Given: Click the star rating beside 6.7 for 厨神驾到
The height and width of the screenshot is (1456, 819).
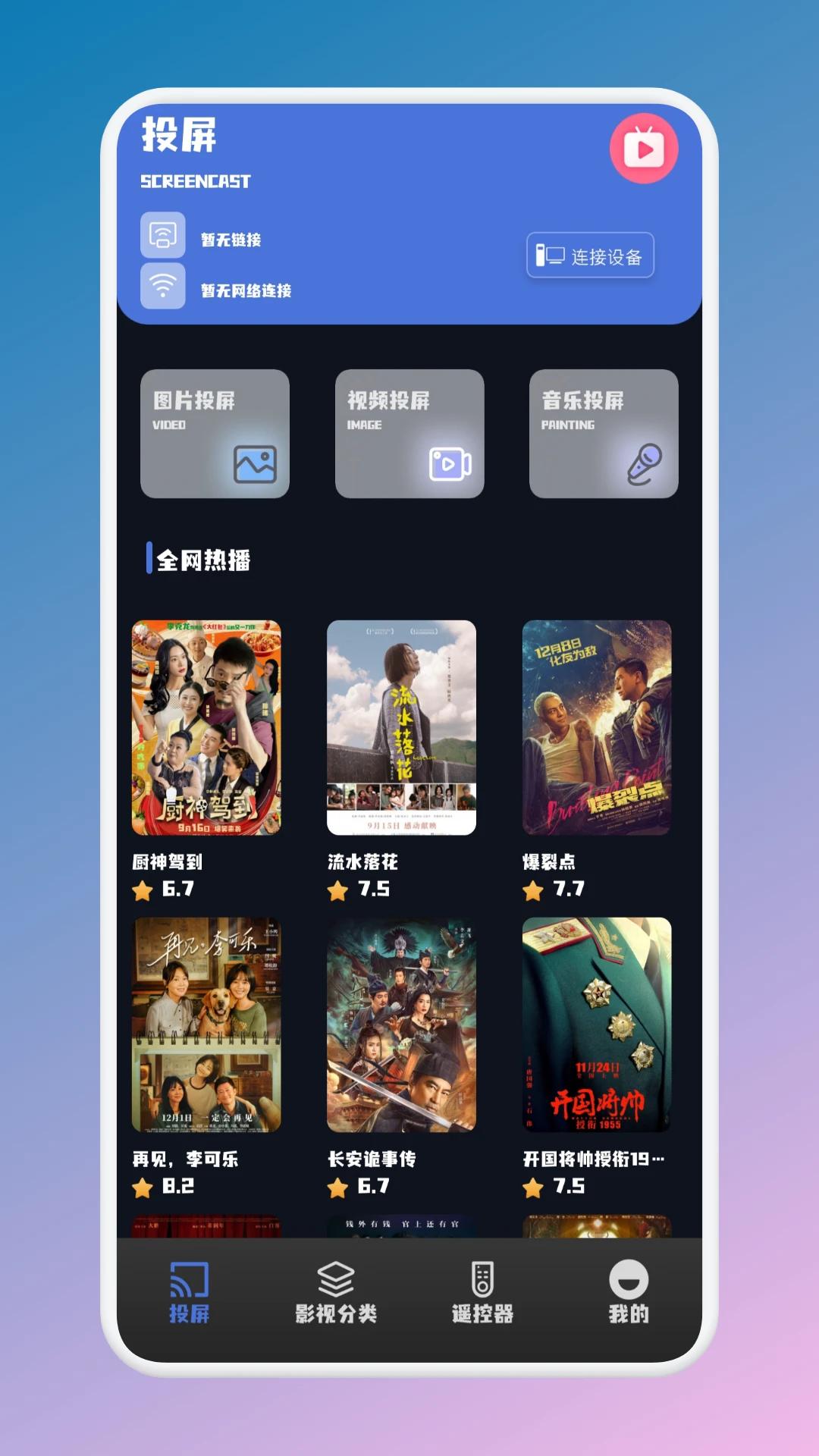Looking at the screenshot, I should click(143, 892).
